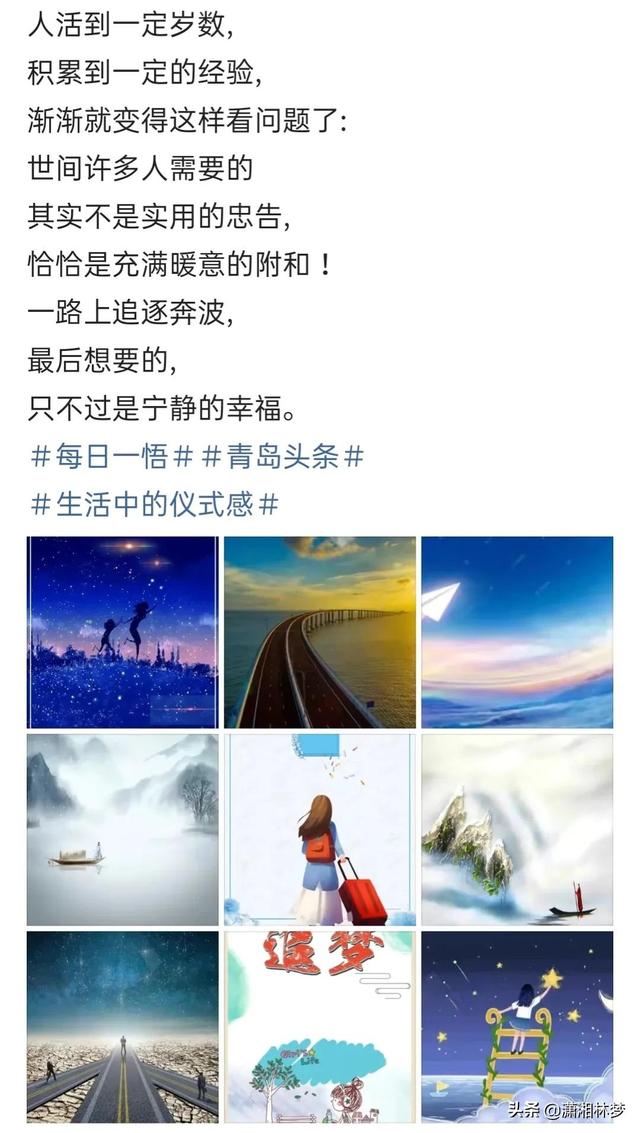The image size is (640, 1133).
Task: View the snowy mountain and clouds picture
Action: click(x=516, y=829)
